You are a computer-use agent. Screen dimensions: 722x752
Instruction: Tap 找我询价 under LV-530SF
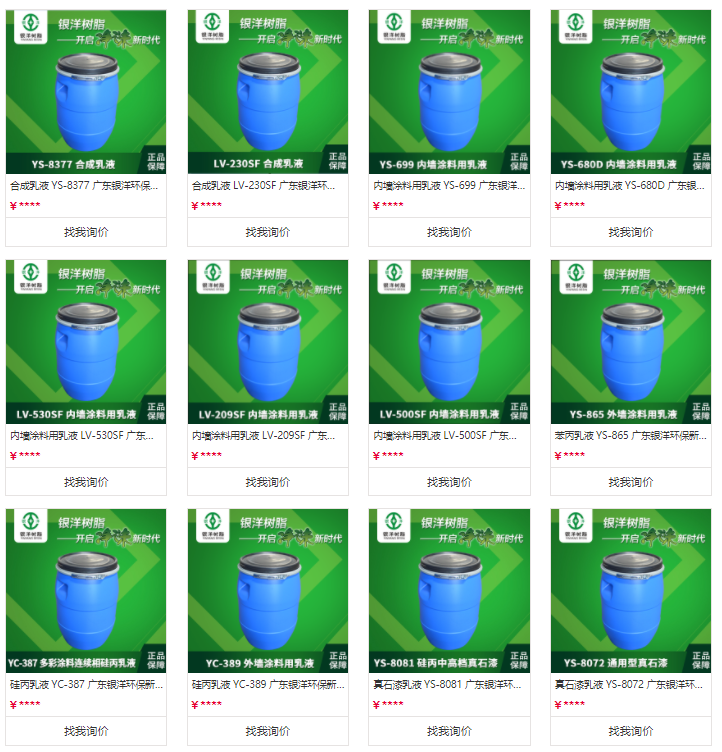point(86,481)
